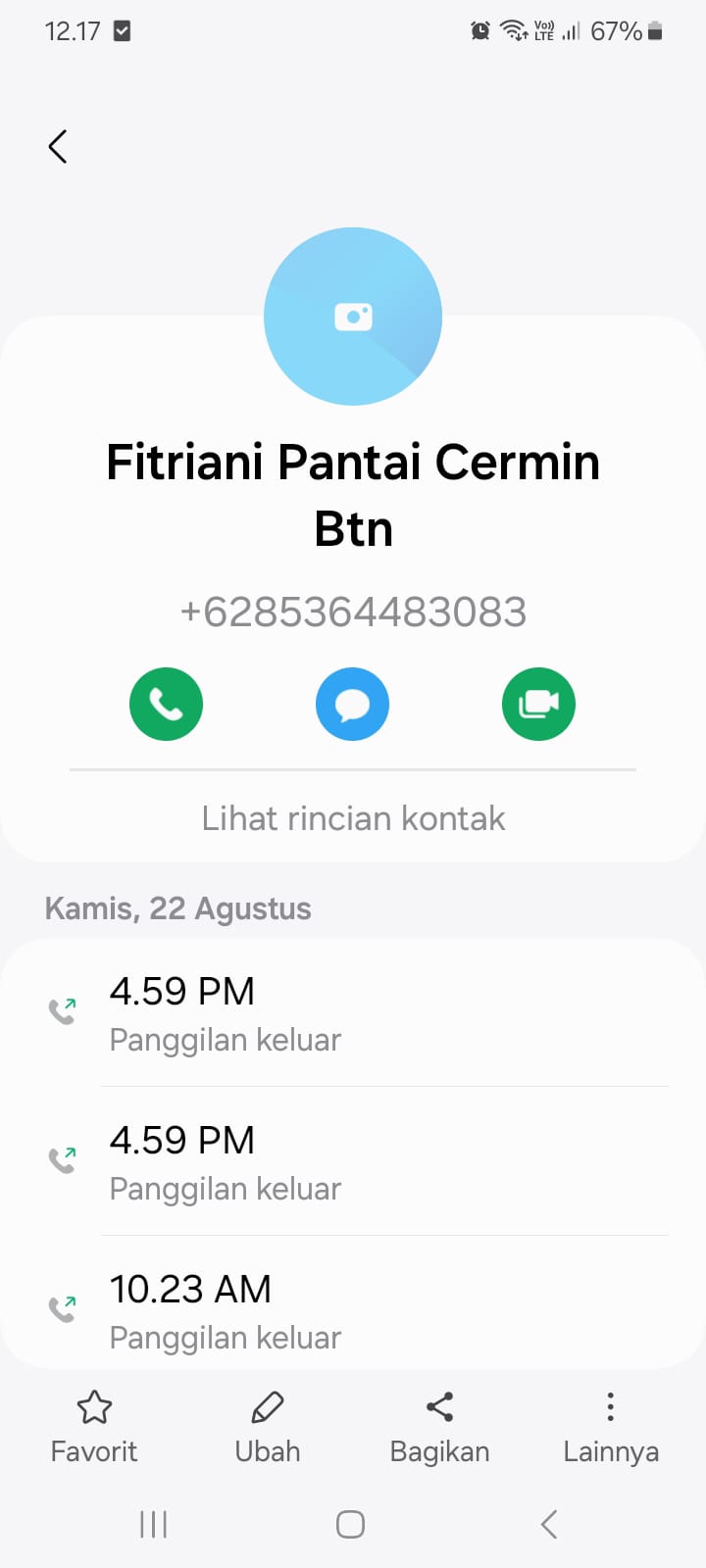
Task: Go back using the top-left chevron arrow
Action: (x=56, y=145)
